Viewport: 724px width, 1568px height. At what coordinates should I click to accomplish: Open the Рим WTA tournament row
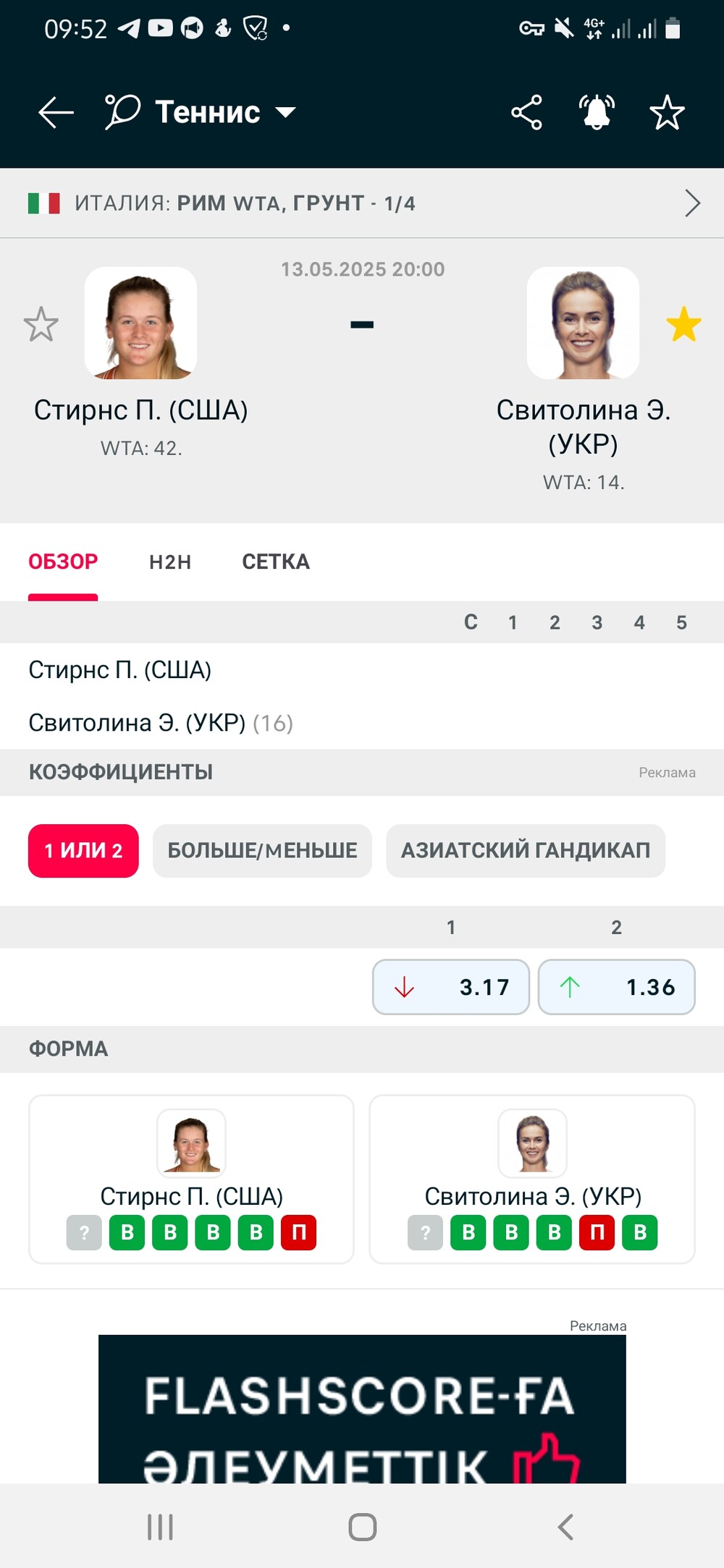[362, 203]
